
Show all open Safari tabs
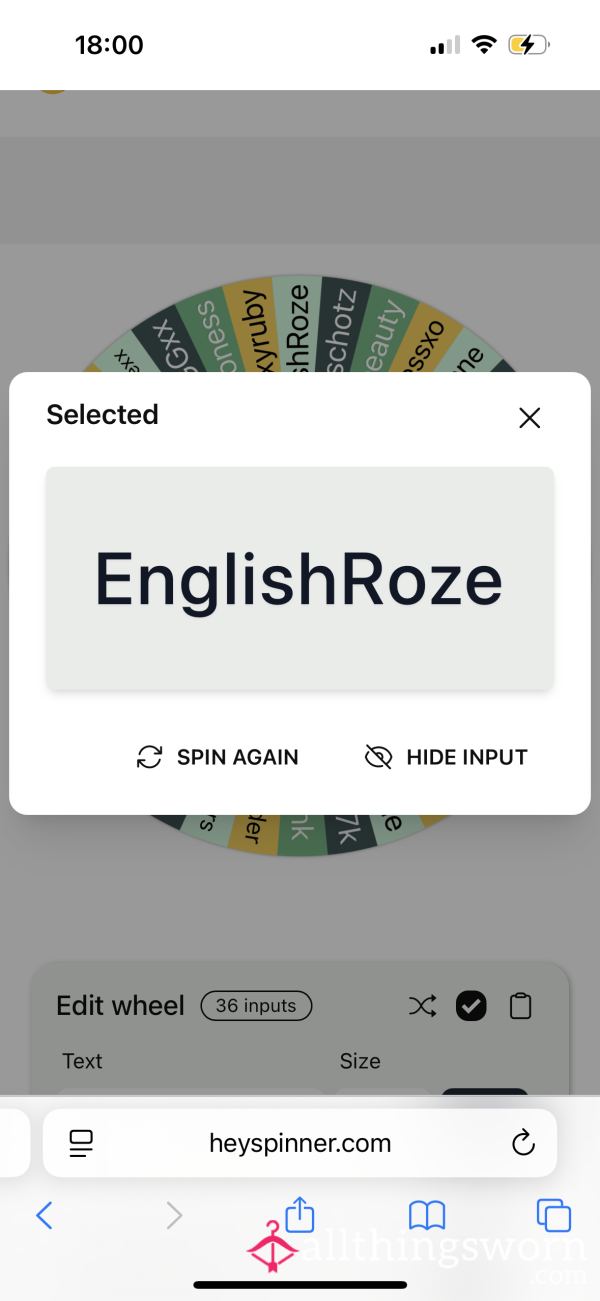click(x=554, y=1215)
